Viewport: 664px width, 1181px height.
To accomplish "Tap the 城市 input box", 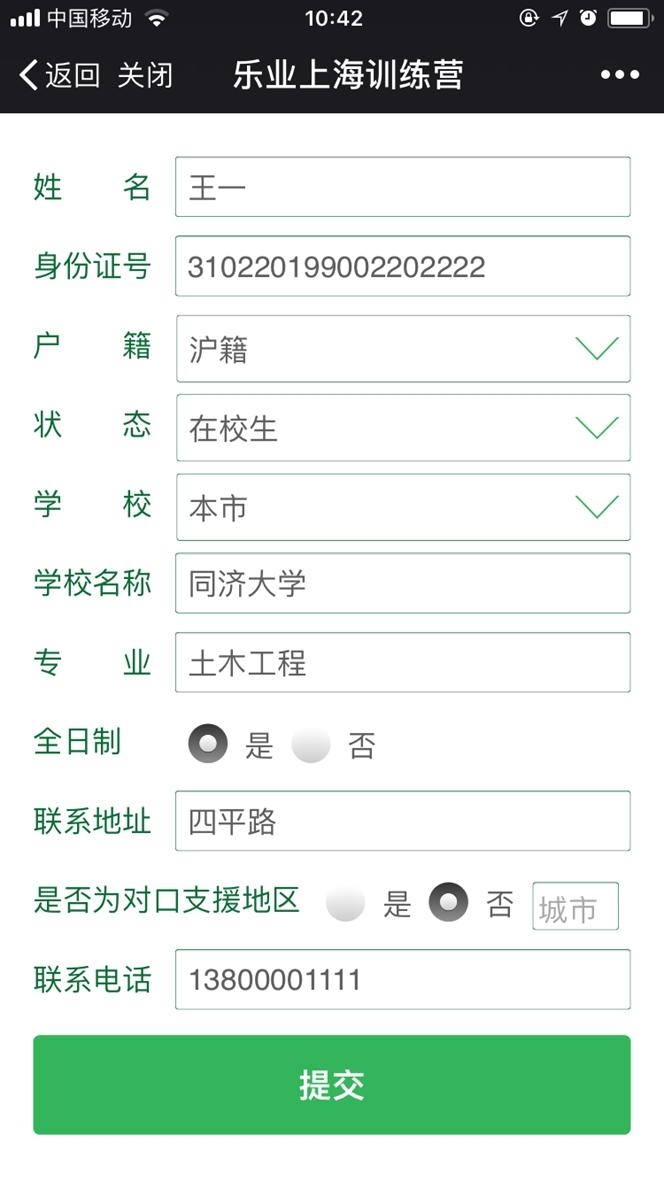I will [576, 906].
